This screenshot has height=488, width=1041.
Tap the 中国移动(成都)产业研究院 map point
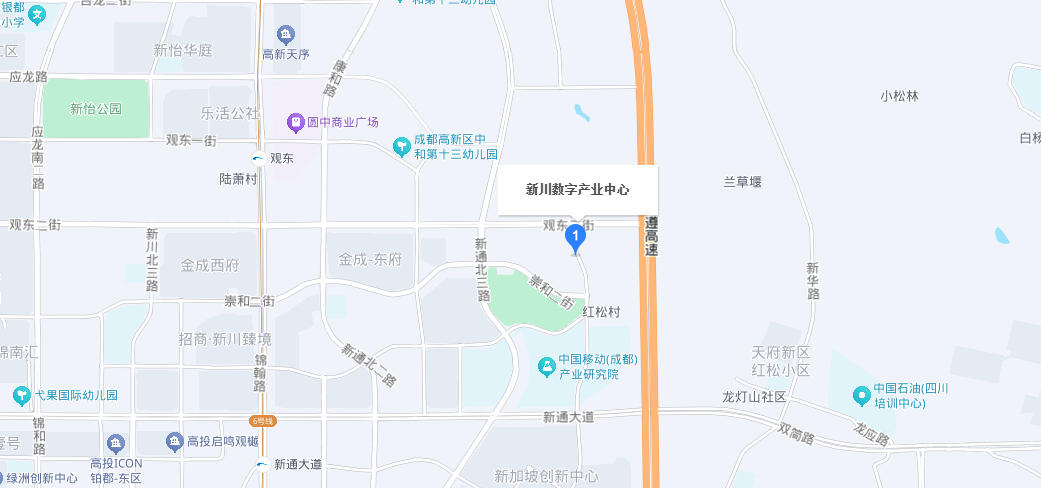click(x=546, y=367)
